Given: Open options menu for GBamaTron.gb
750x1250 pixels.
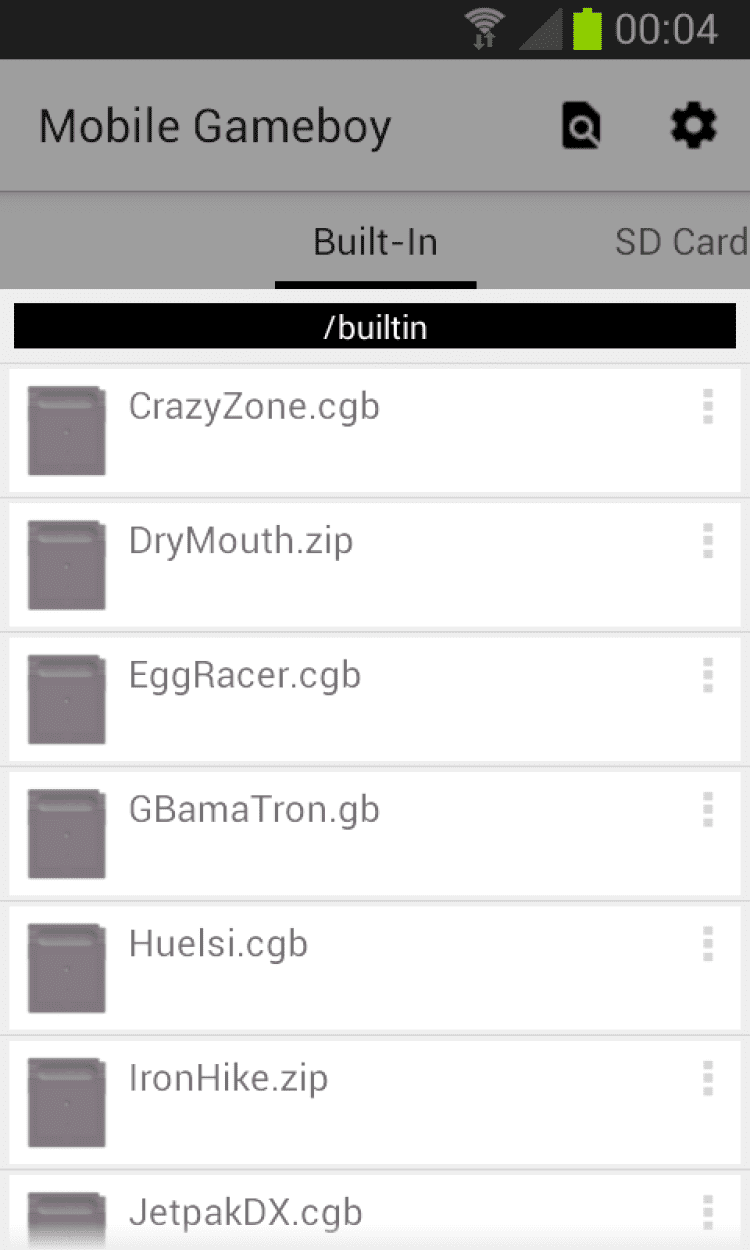Looking at the screenshot, I should (x=708, y=809).
